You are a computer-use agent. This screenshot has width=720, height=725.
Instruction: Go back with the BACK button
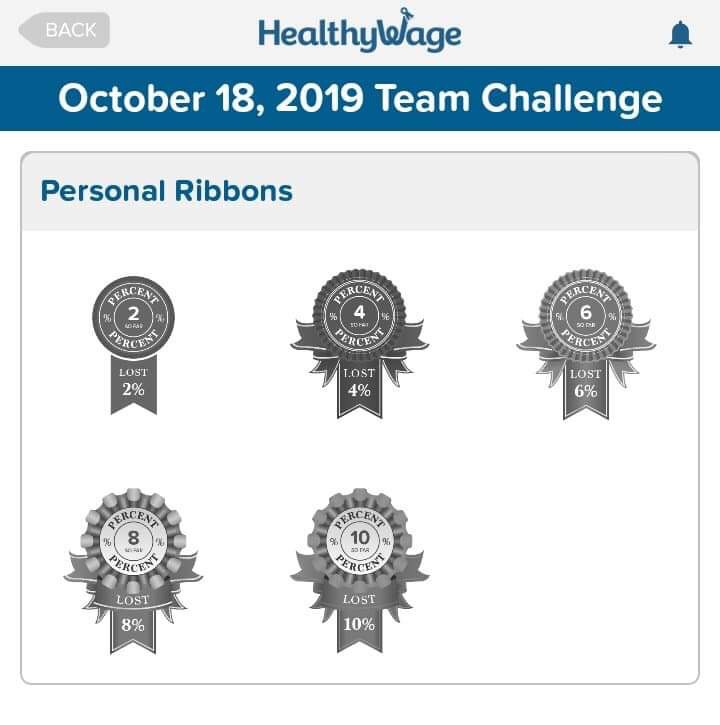click(65, 30)
